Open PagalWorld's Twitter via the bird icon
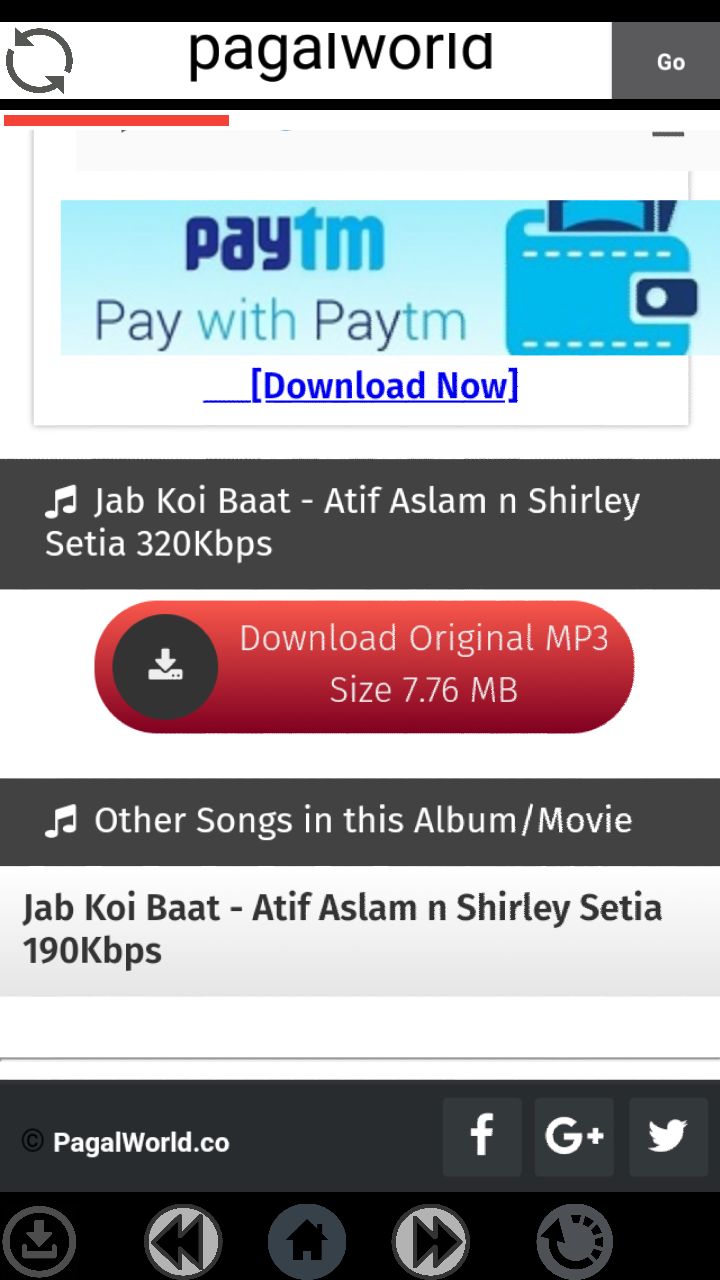720x1280 pixels. pos(667,1136)
